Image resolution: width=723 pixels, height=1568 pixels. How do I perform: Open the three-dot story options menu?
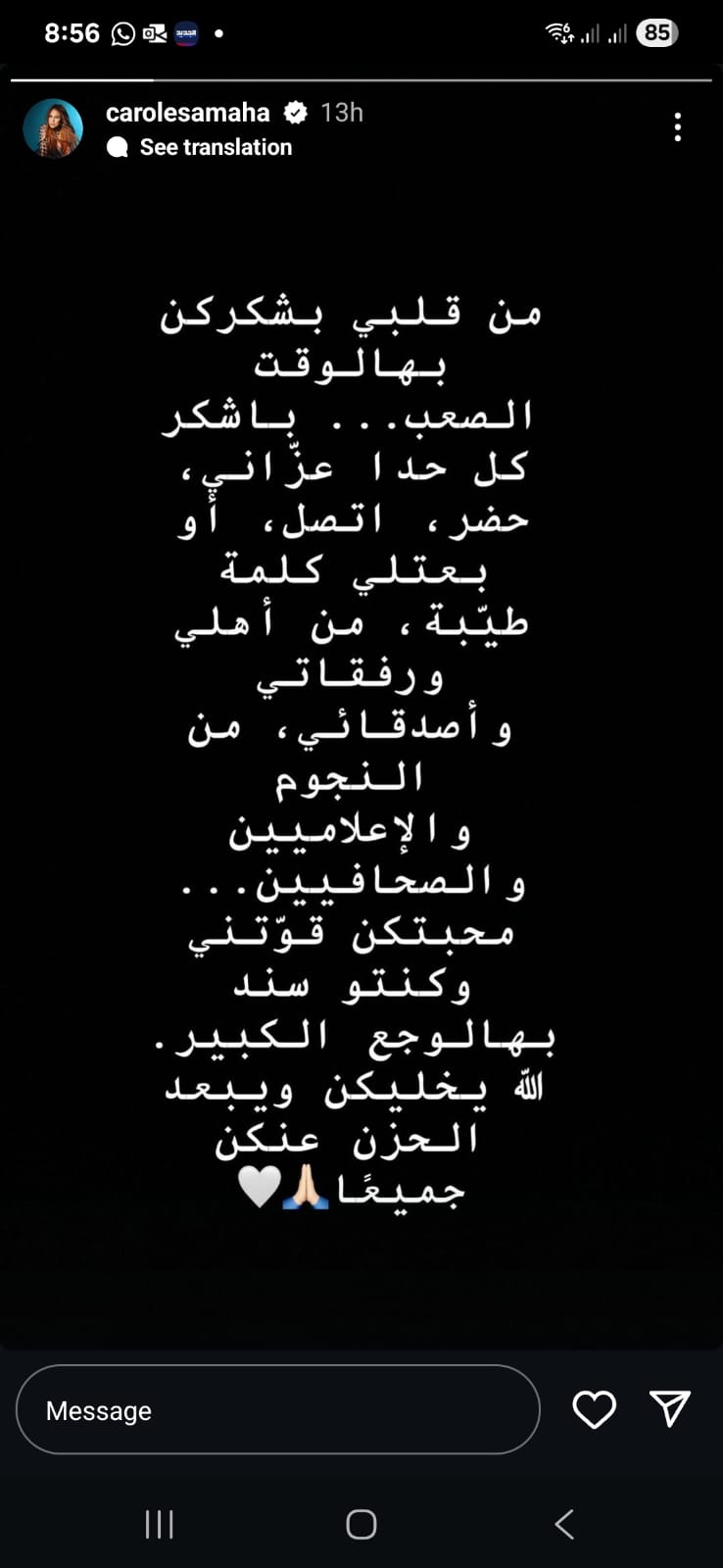[677, 127]
